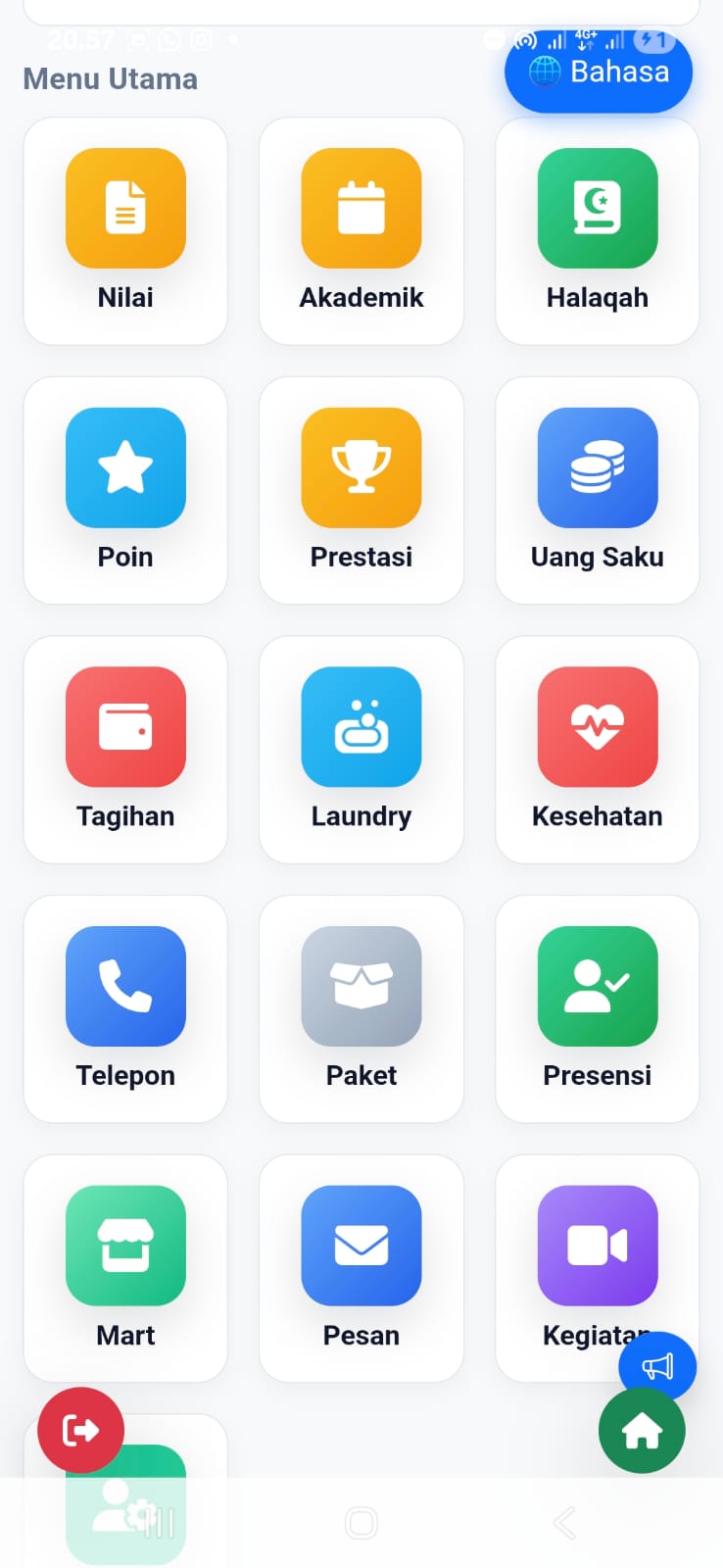Tap the Bahasa language selector
723x1568 pixels.
pyautogui.click(x=598, y=71)
